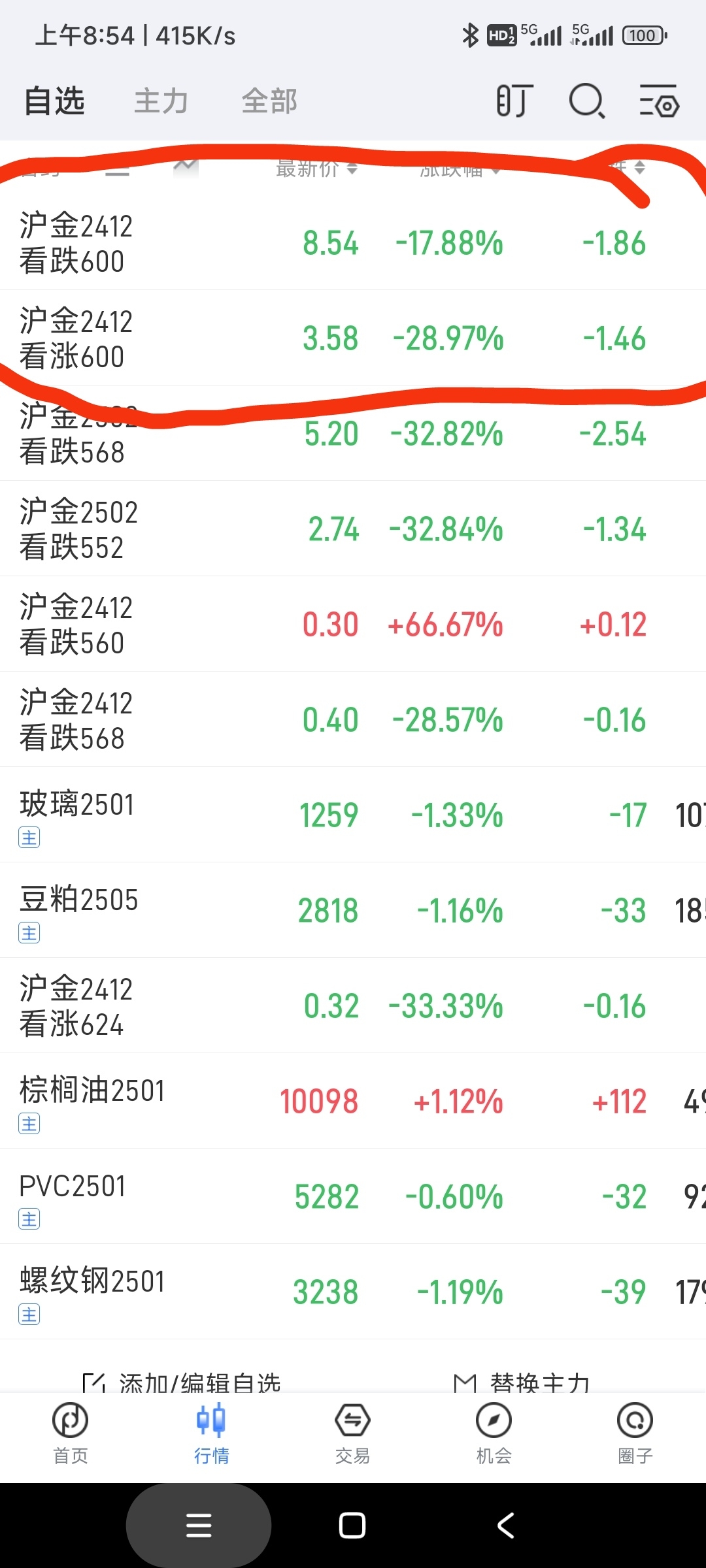This screenshot has height=1568, width=706.
Task: Open 豆粕2505 contract quote
Action: (353, 910)
